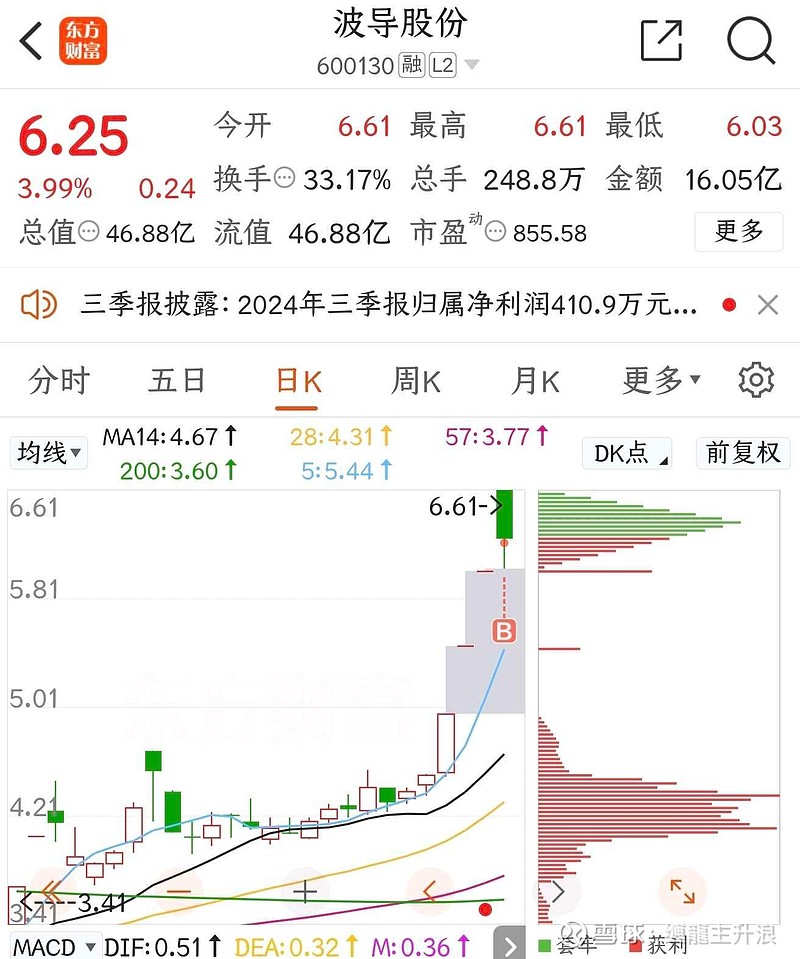Go back using the top-left arrow

click(x=32, y=42)
